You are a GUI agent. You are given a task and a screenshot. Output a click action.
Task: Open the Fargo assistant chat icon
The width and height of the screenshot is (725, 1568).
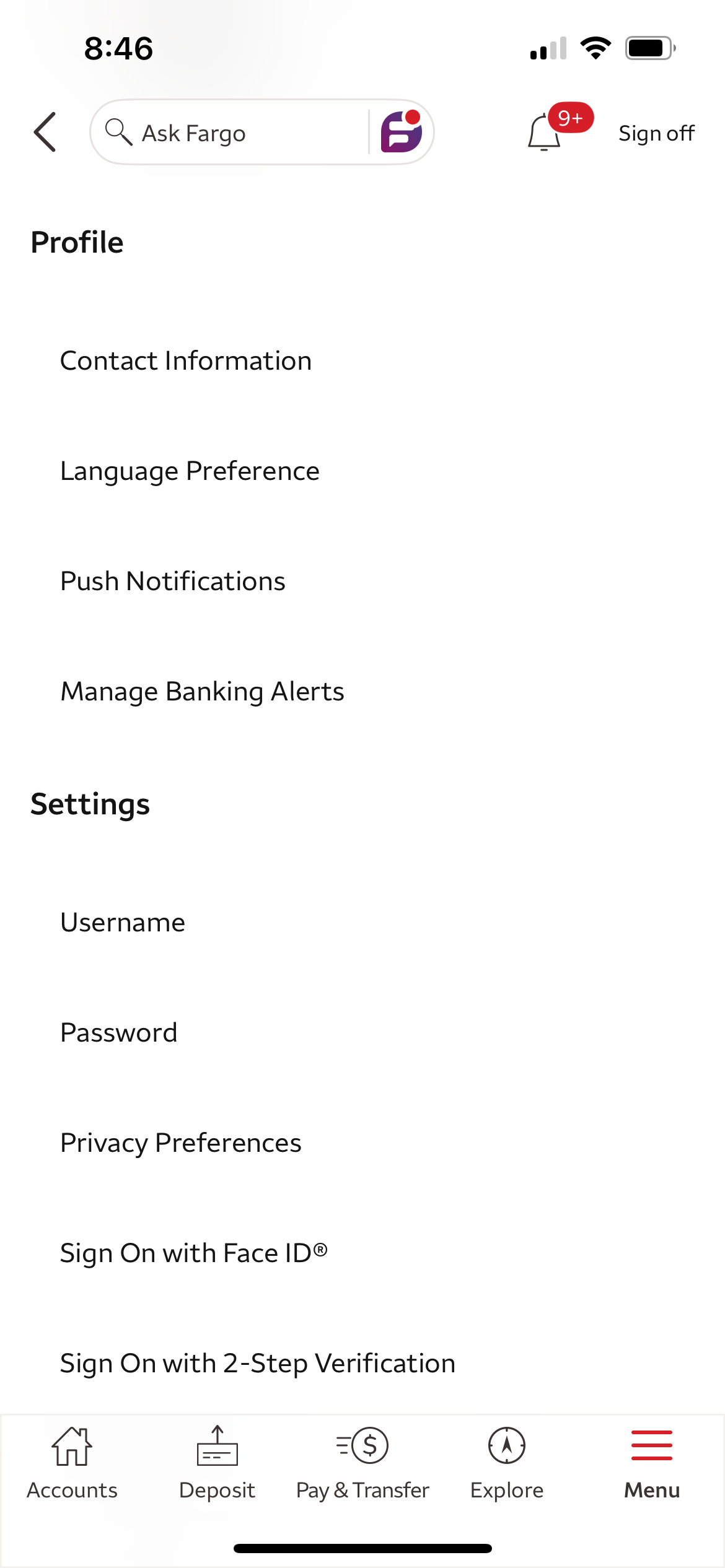[x=402, y=132]
